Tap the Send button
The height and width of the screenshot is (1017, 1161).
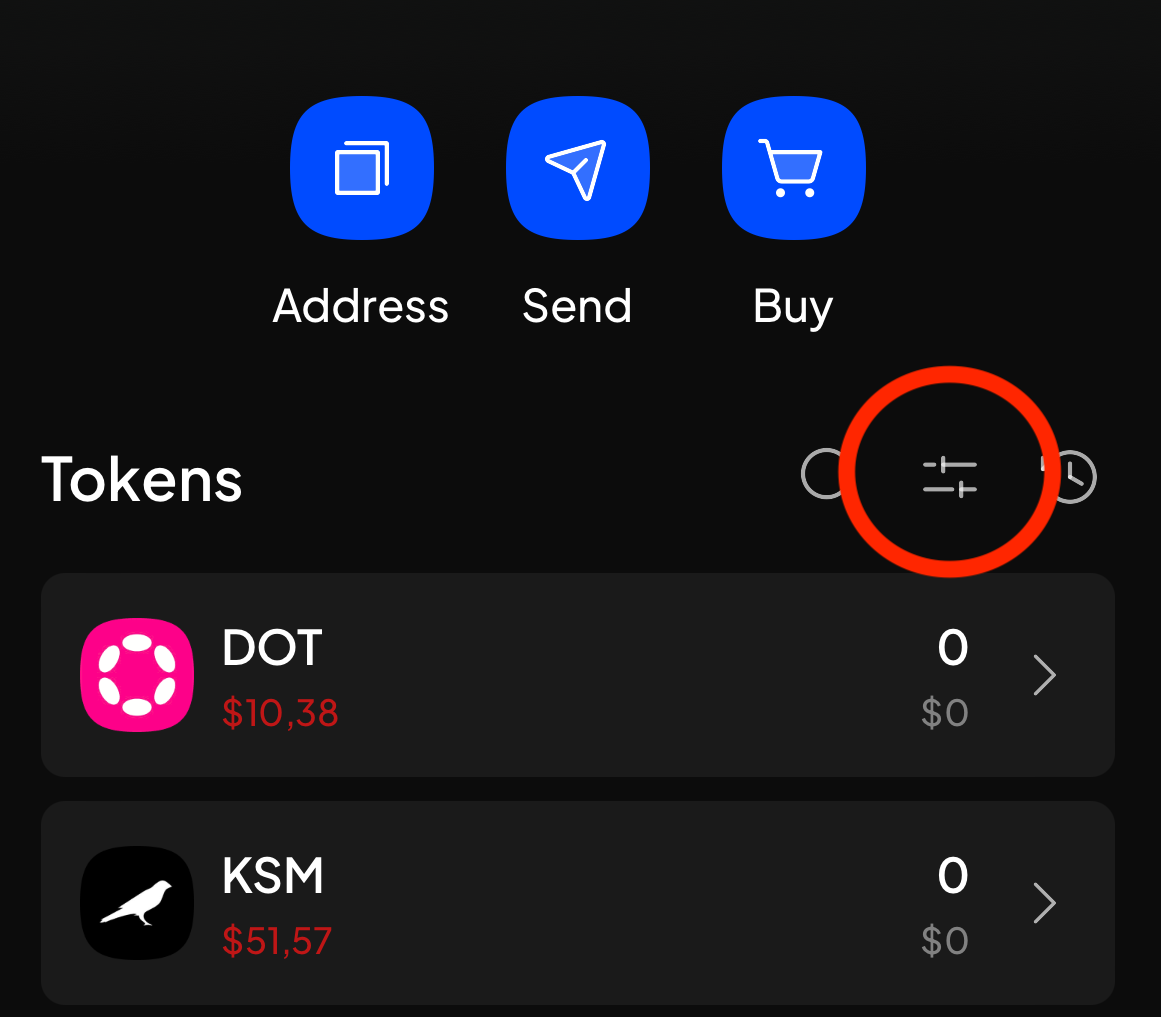[577, 169]
